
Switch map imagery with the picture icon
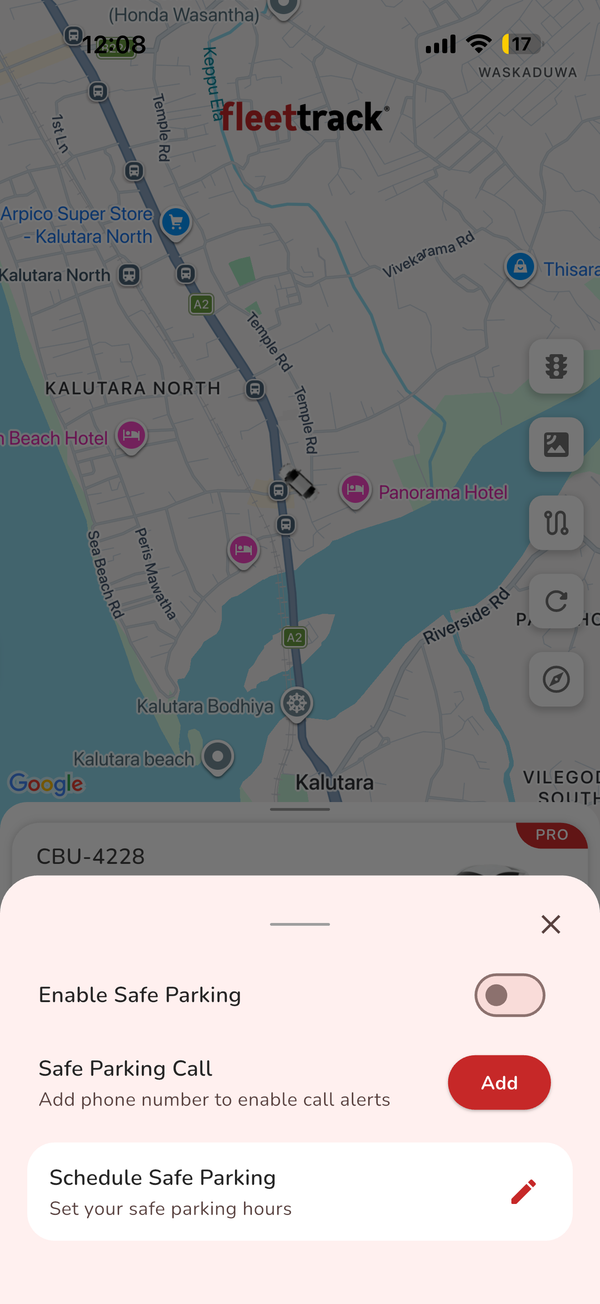pyautogui.click(x=556, y=444)
